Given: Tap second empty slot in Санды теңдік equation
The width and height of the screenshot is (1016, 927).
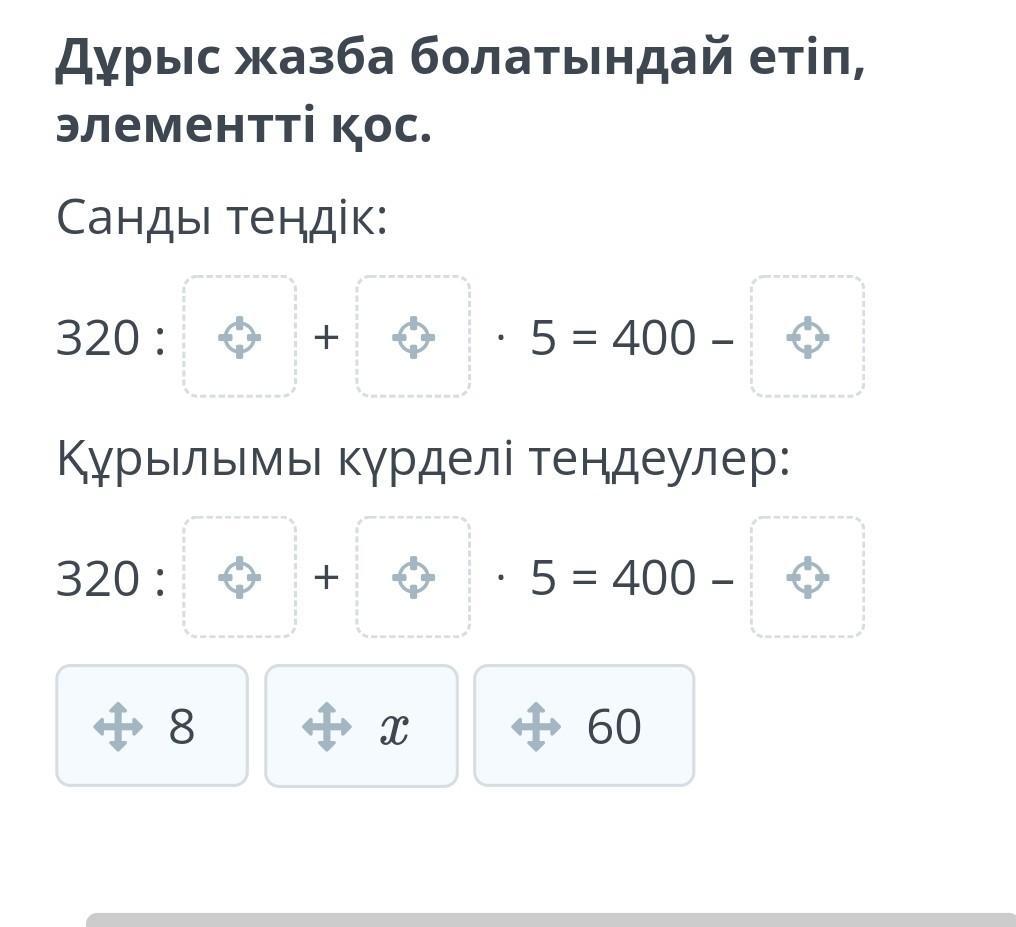Looking at the screenshot, I should pyautogui.click(x=413, y=337).
